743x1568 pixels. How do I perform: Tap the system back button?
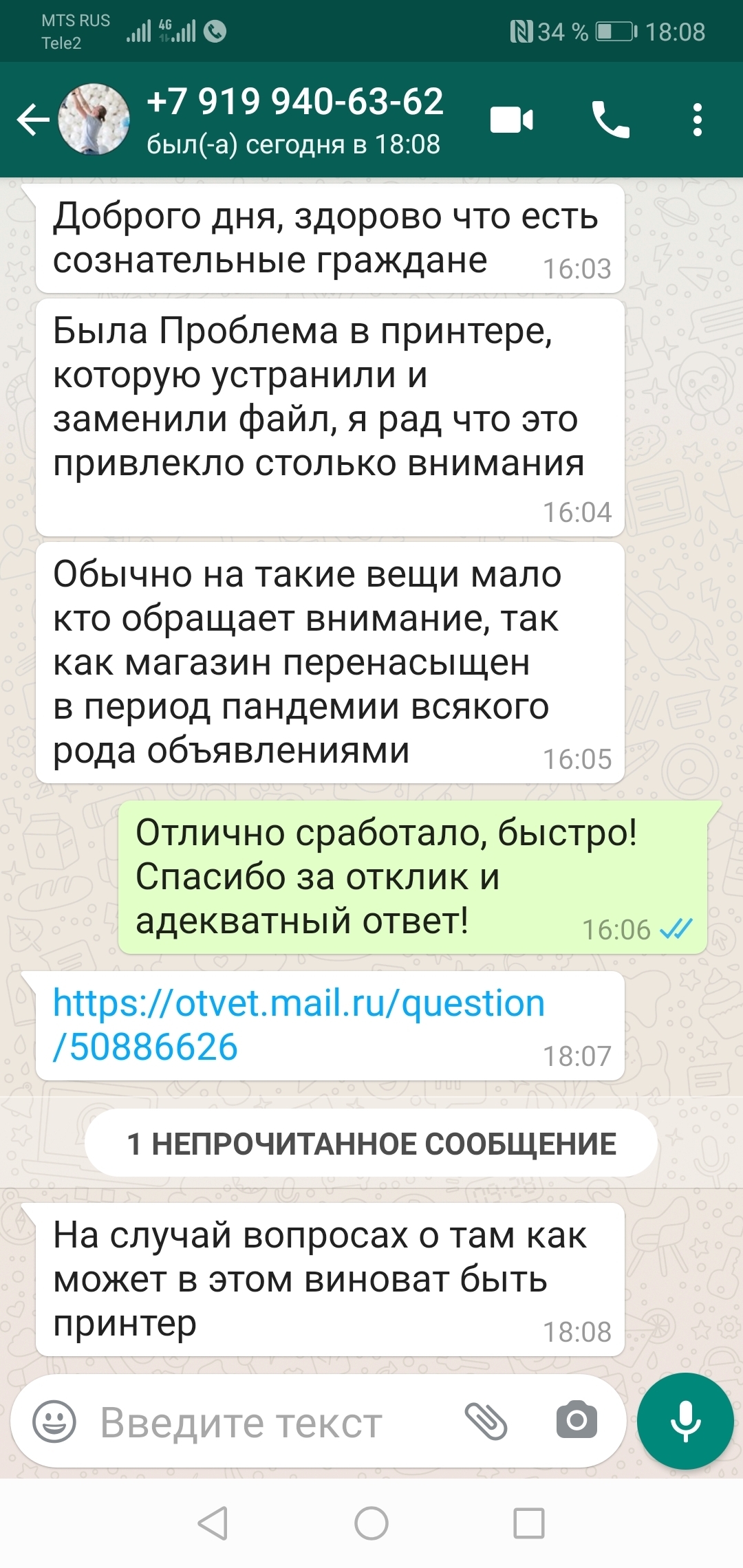(213, 1523)
